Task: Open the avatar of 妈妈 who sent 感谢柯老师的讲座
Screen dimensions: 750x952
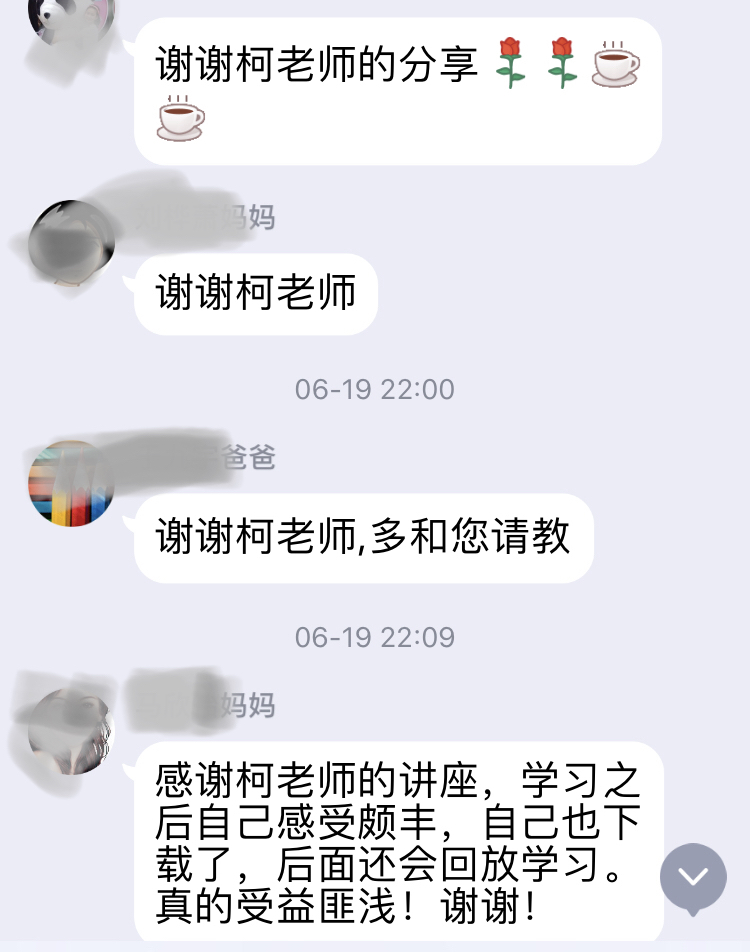Action: (x=71, y=731)
